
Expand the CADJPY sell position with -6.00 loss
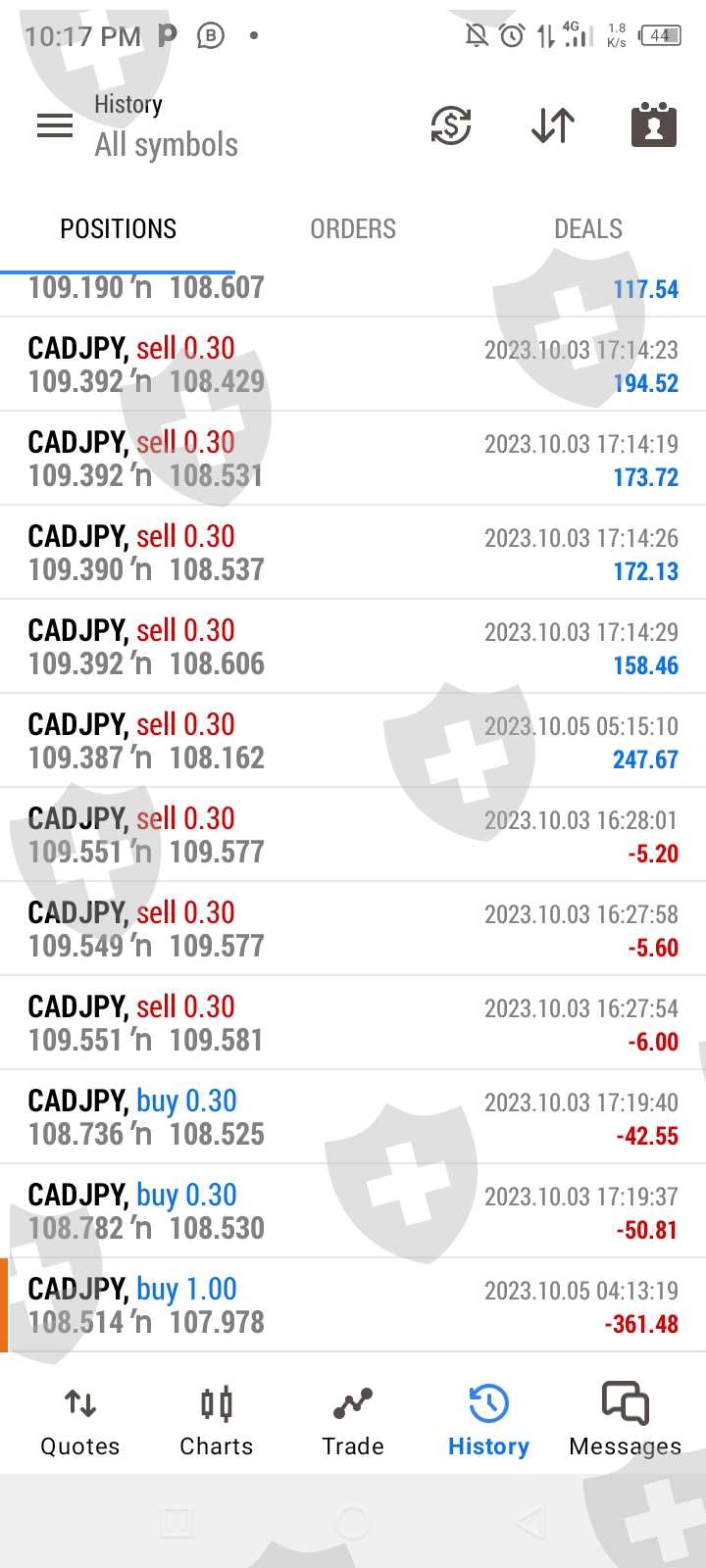tap(353, 1023)
